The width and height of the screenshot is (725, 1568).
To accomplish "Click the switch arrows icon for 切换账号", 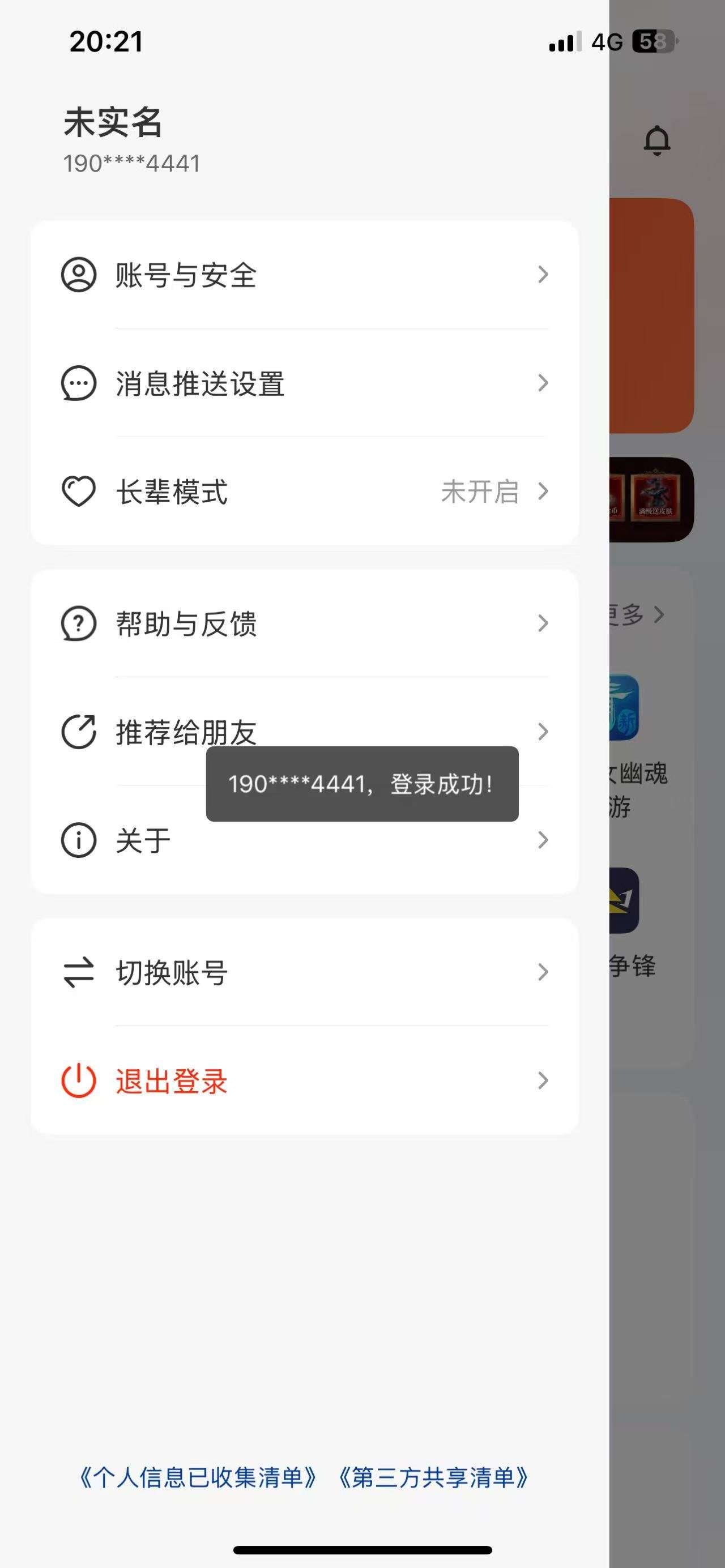I will pos(78,973).
